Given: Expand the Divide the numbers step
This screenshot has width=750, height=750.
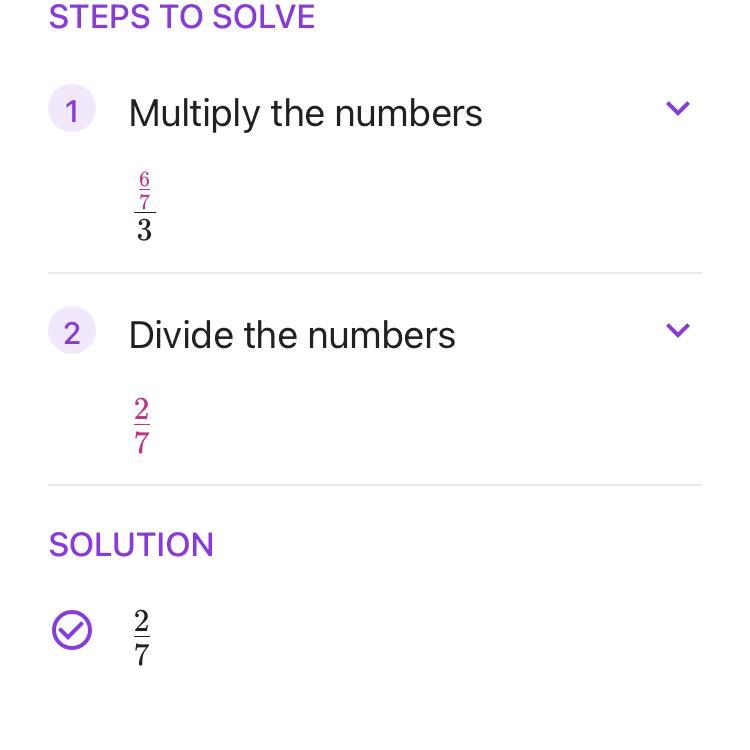Looking at the screenshot, I should (677, 330).
